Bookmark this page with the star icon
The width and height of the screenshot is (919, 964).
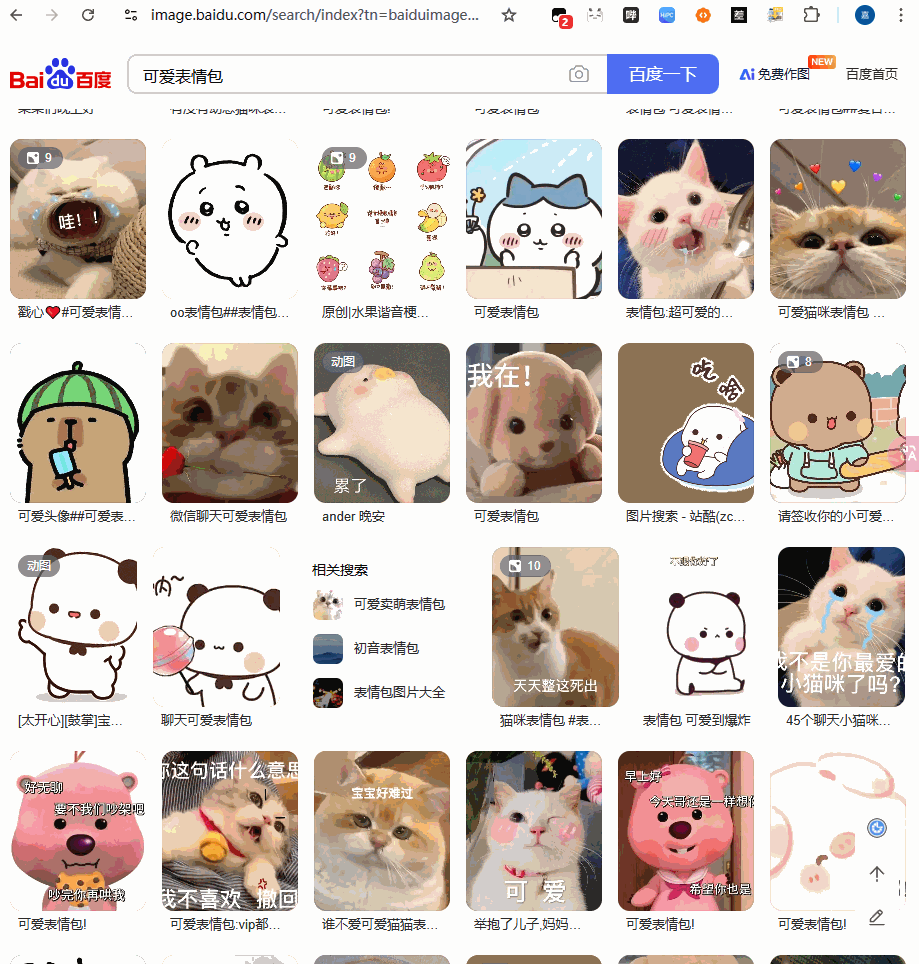pyautogui.click(x=509, y=15)
